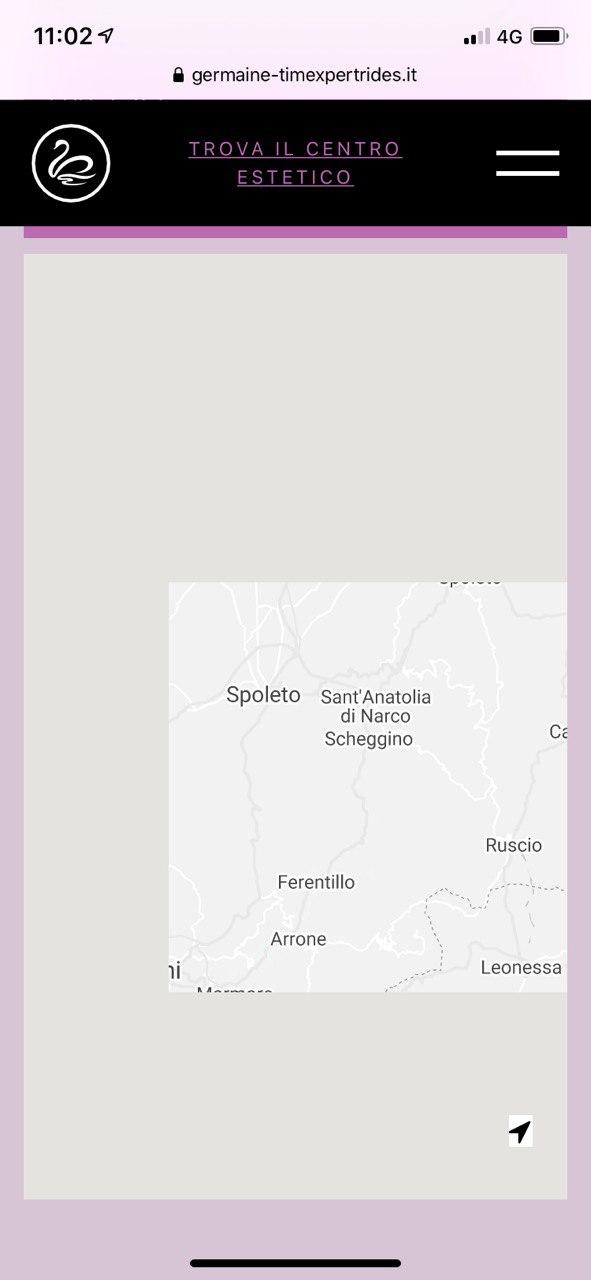The height and width of the screenshot is (1280, 591).
Task: Follow the Trova il centro estetico link
Action: [295, 163]
